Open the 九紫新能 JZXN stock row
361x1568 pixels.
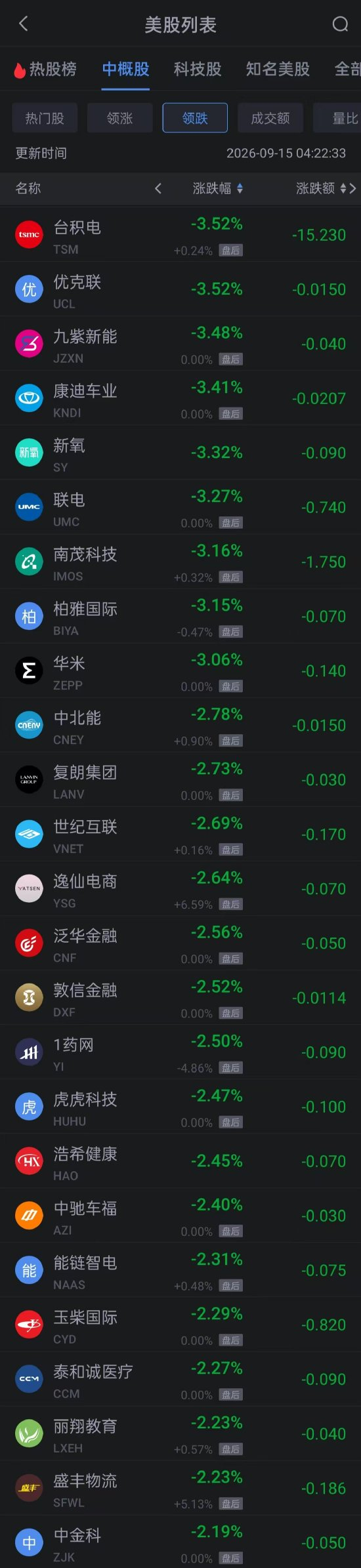tap(180, 344)
